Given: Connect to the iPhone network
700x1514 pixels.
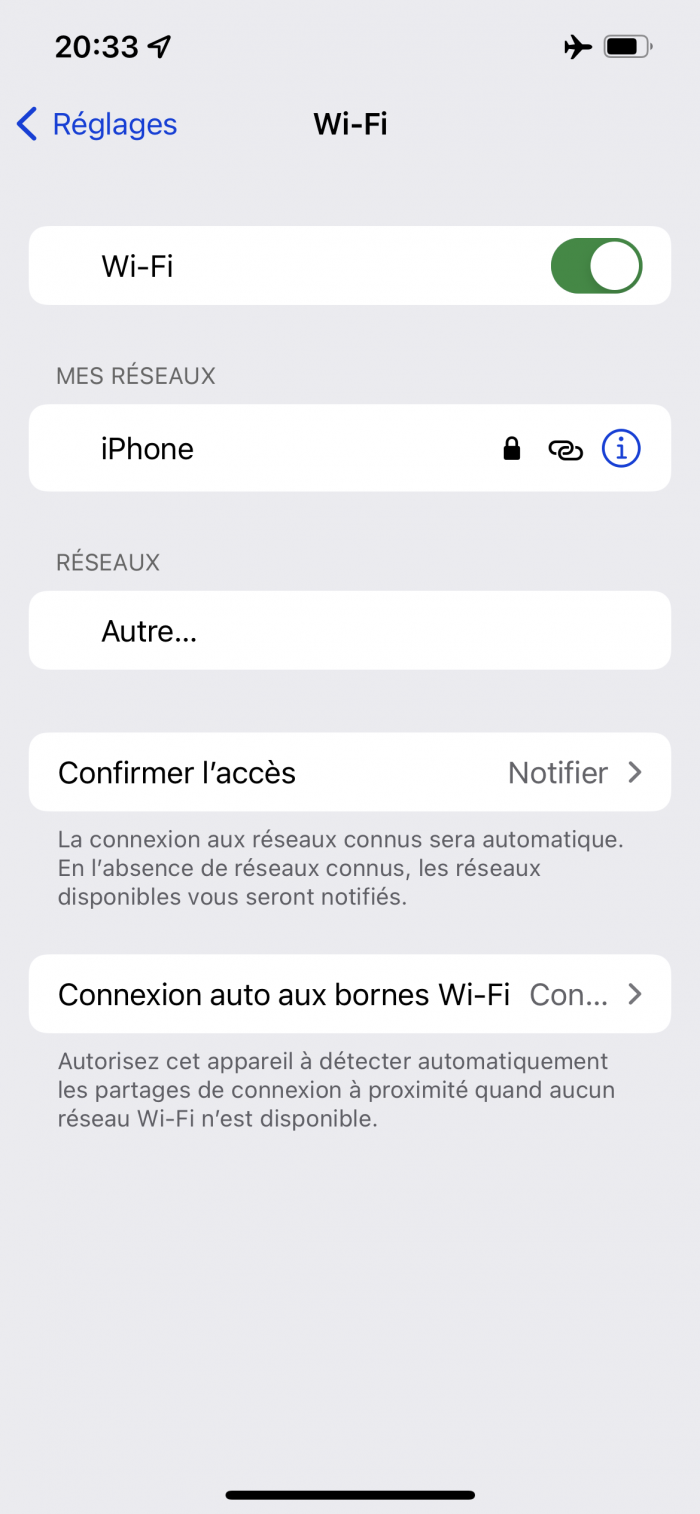Looking at the screenshot, I should pyautogui.click(x=250, y=449).
